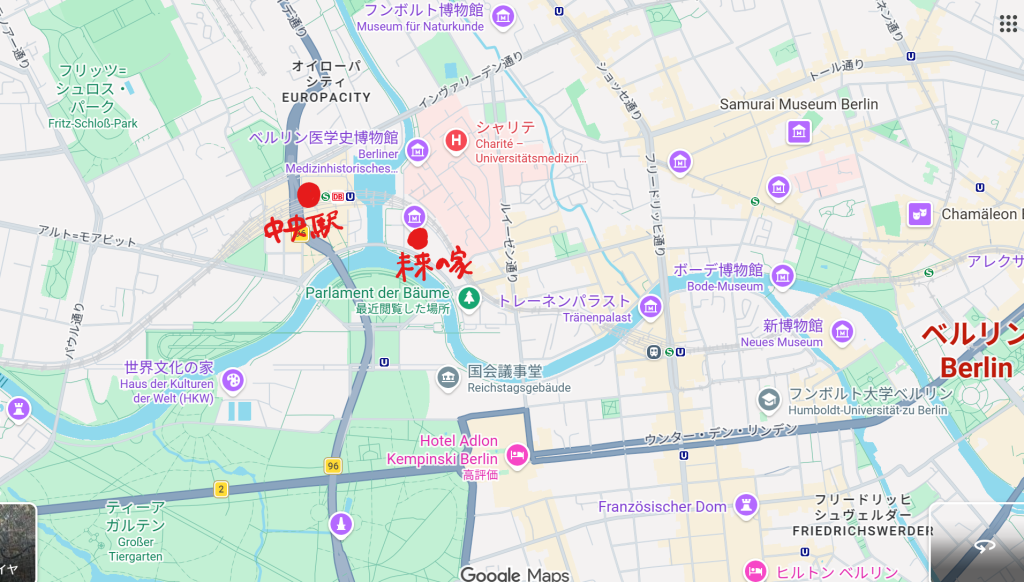Select the Tränenpalast marker
Viewport: 1024px width, 582px height.
click(x=651, y=306)
